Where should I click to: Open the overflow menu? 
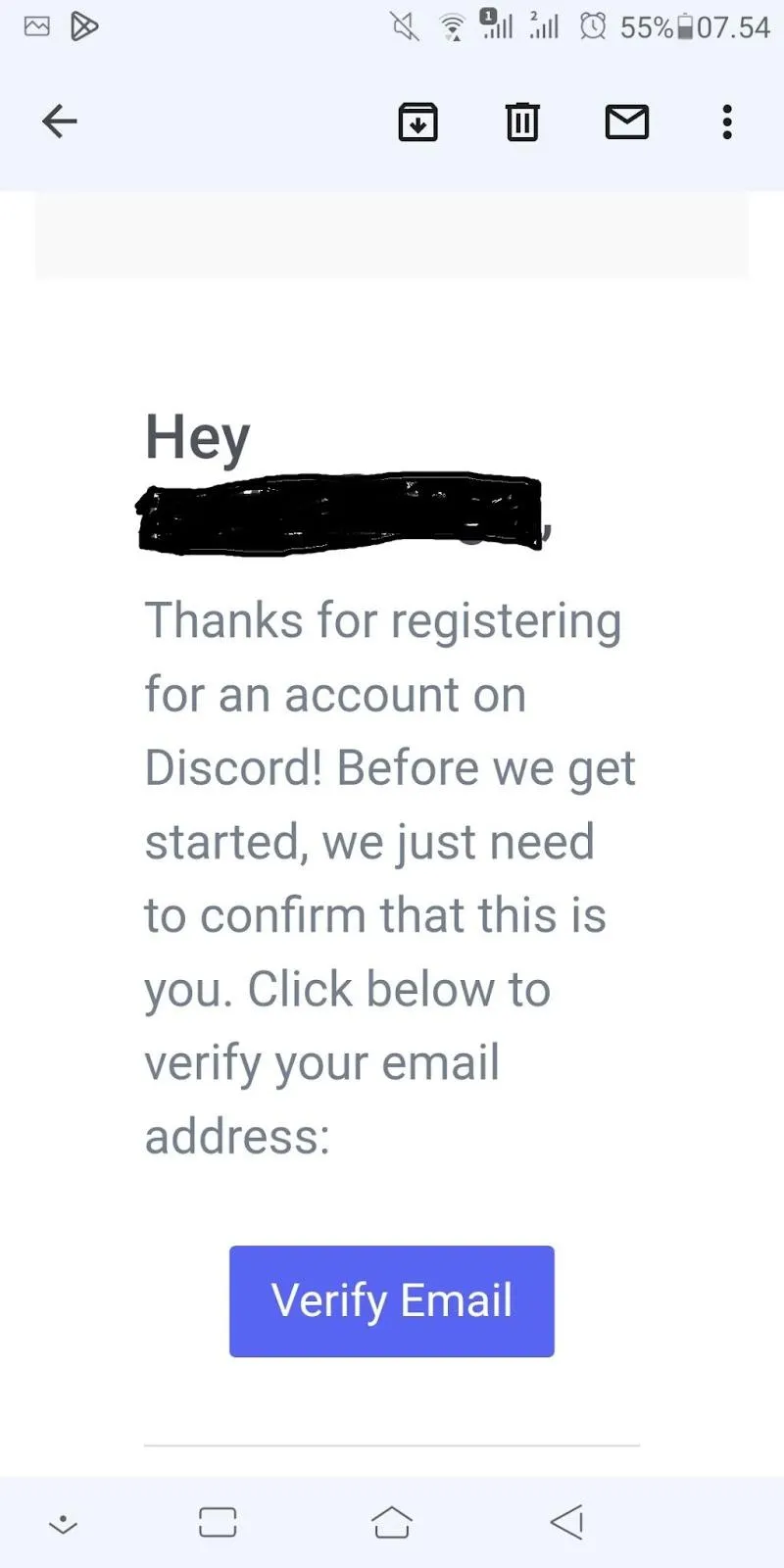coord(726,122)
